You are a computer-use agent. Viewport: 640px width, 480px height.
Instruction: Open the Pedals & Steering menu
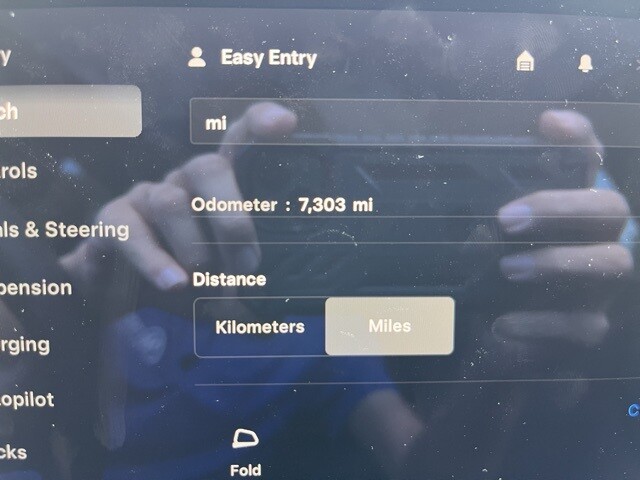coord(65,230)
